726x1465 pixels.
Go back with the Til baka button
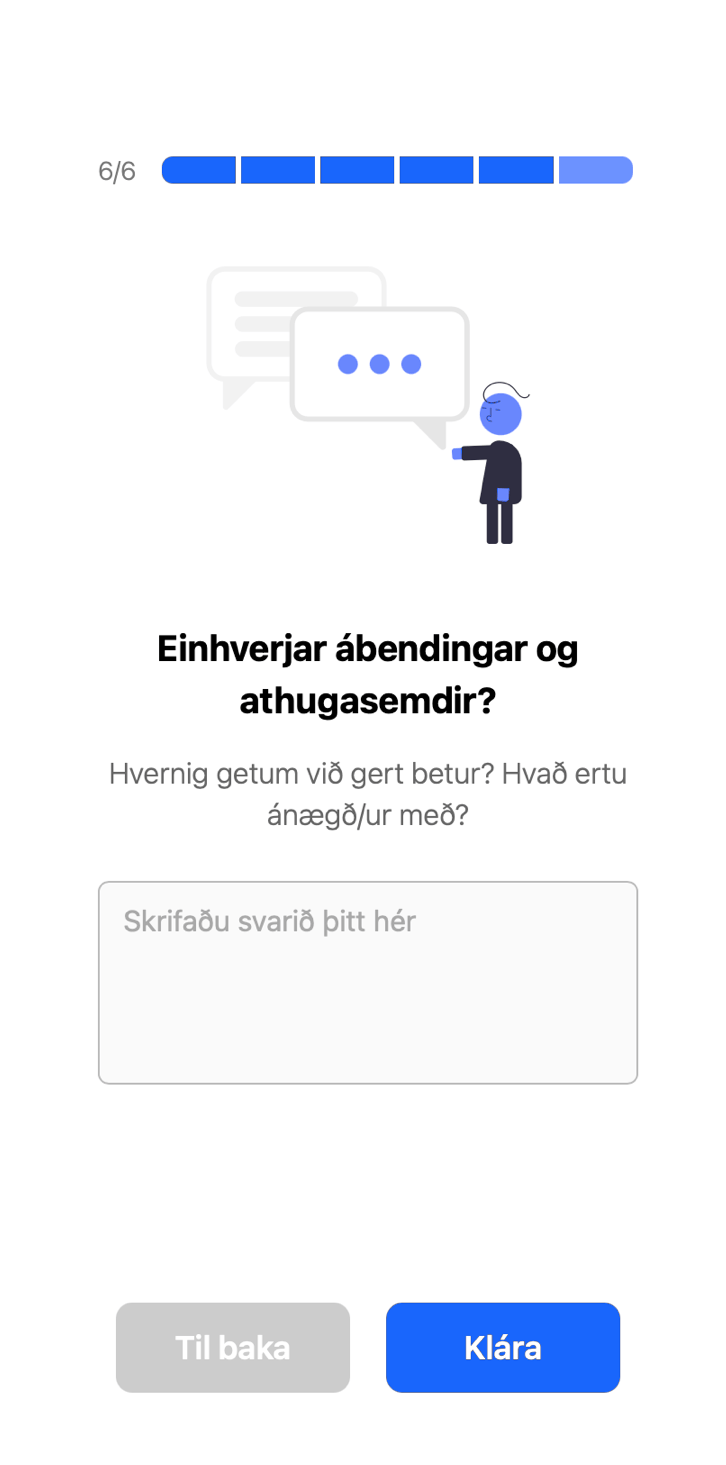pyautogui.click(x=233, y=1347)
